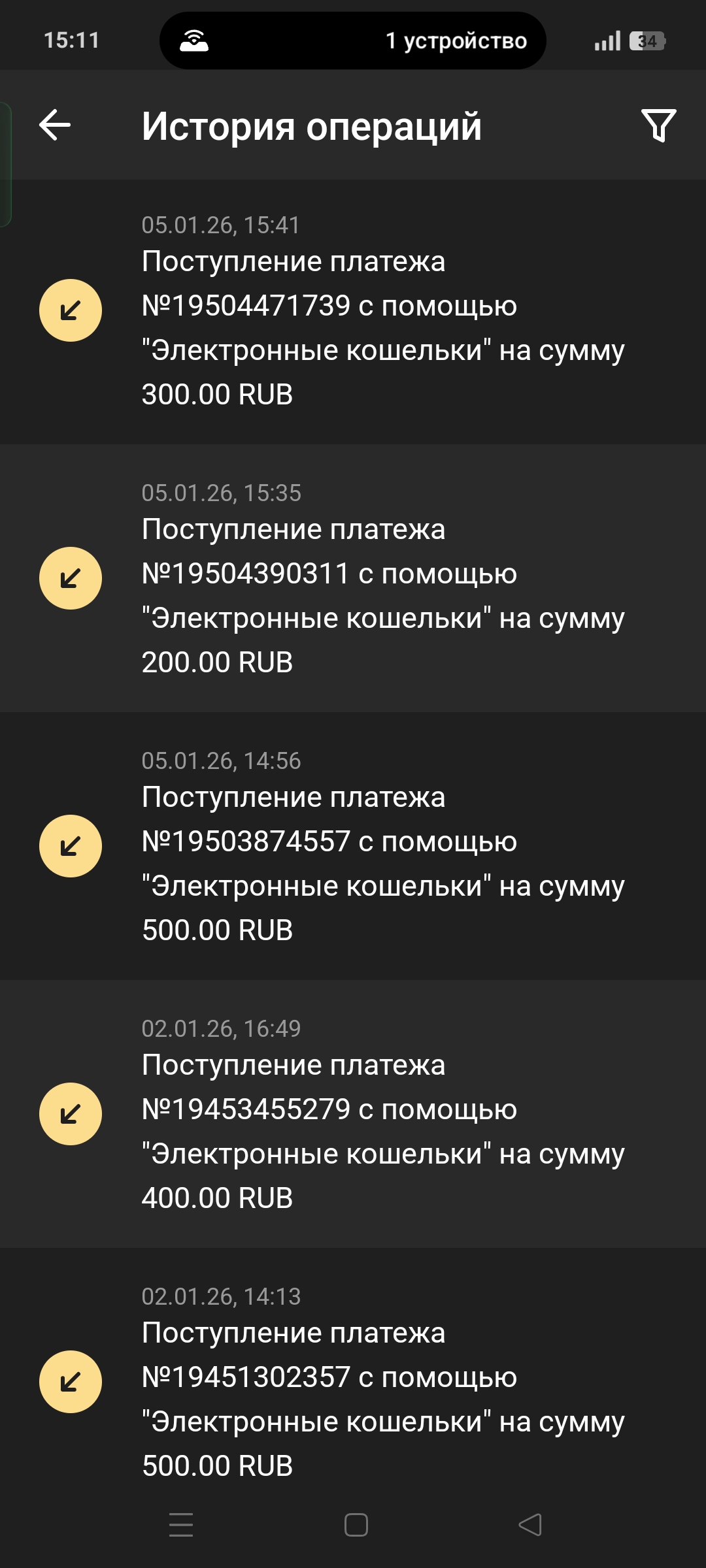Select payment №19453455279 for 400.00 RUB
Viewport: 706px width, 1568px height.
(x=353, y=1115)
